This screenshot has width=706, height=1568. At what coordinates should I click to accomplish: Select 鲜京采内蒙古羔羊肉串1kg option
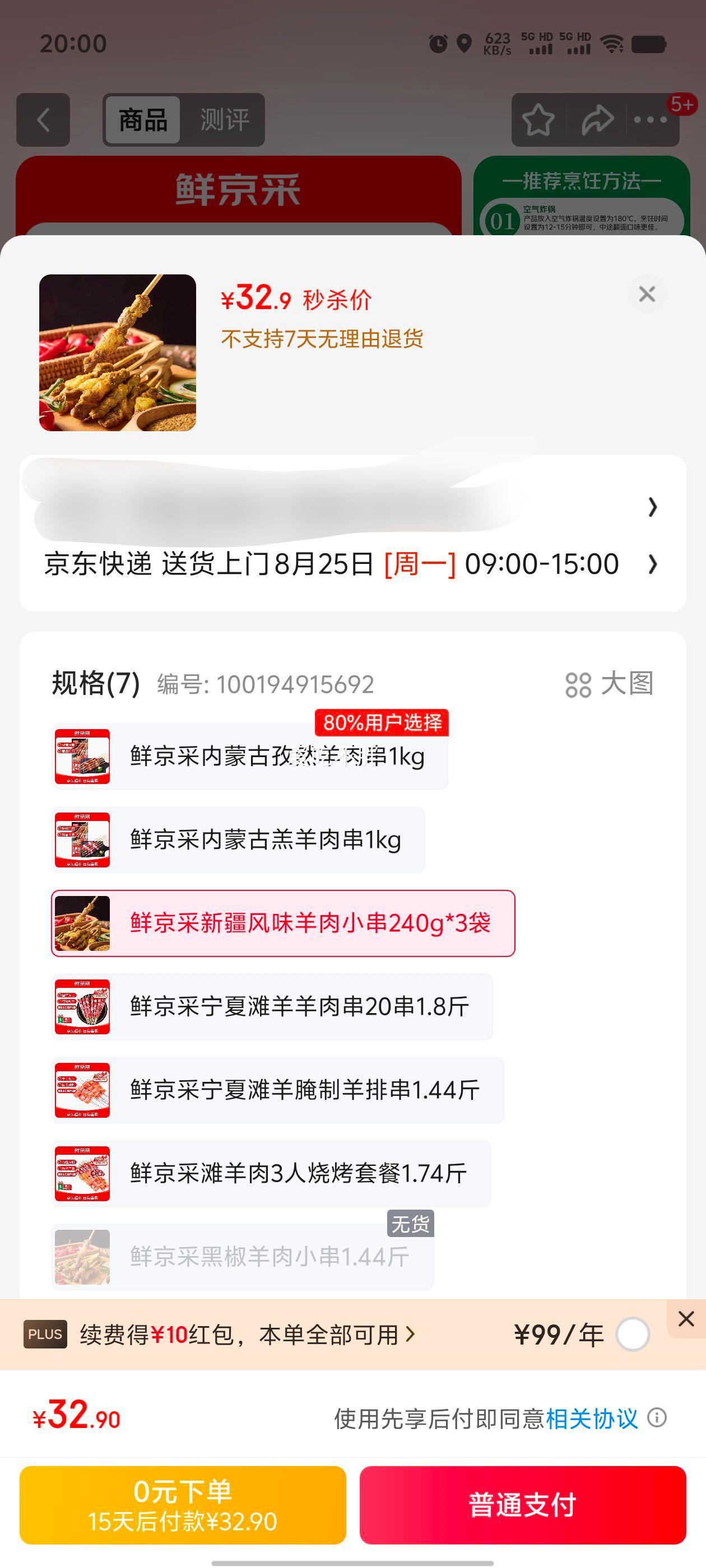[x=238, y=840]
